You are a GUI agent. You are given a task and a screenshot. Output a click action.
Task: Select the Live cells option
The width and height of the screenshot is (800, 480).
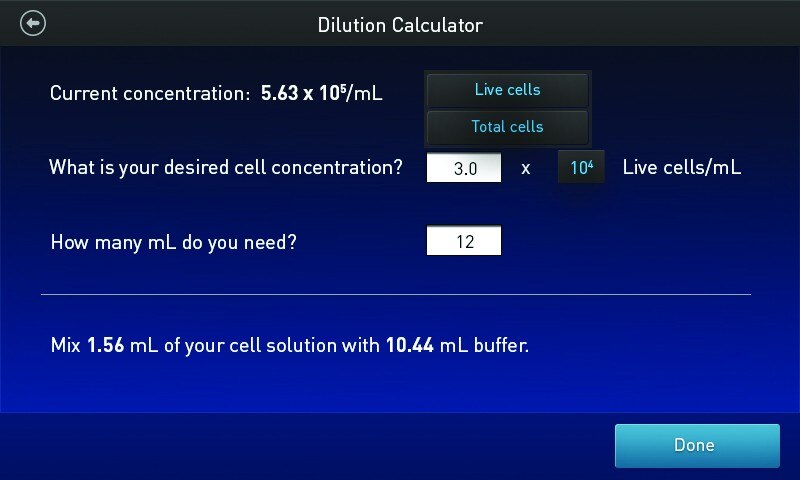[x=507, y=90]
